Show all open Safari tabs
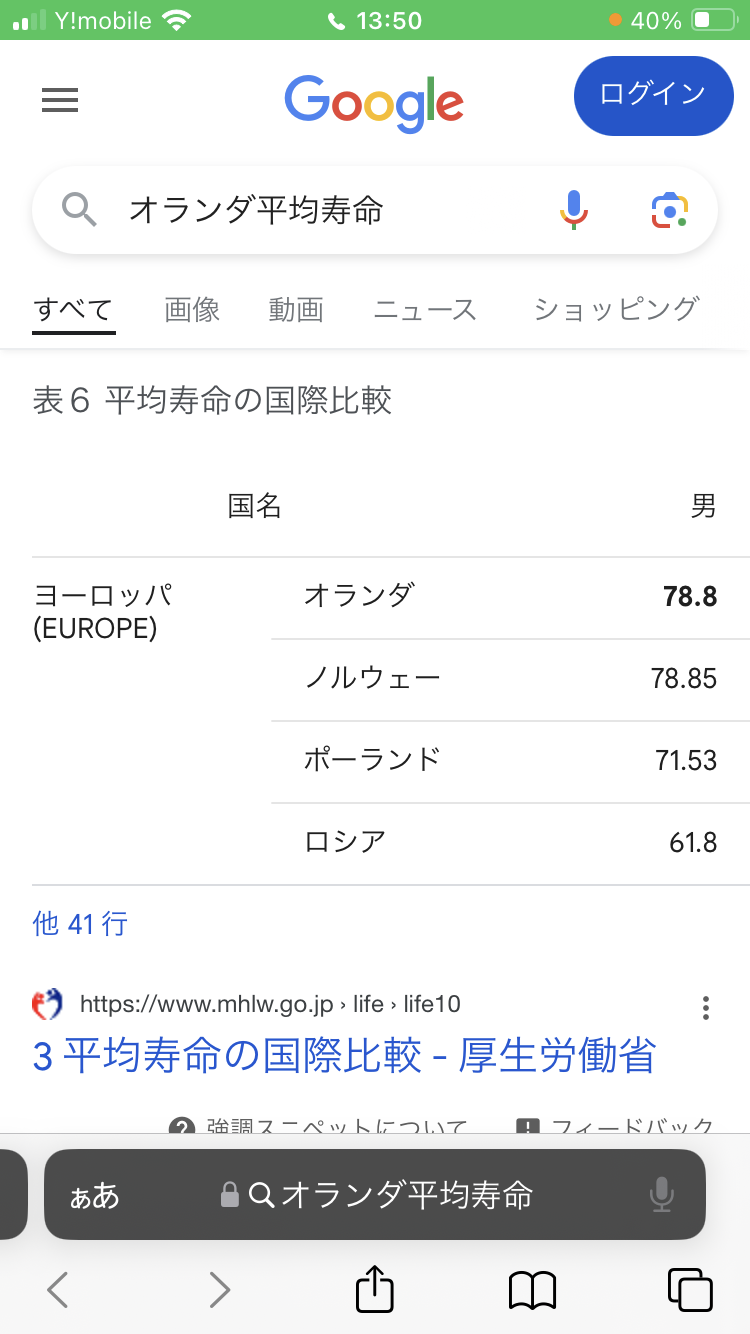The width and height of the screenshot is (750, 1334). pyautogui.click(x=690, y=1290)
